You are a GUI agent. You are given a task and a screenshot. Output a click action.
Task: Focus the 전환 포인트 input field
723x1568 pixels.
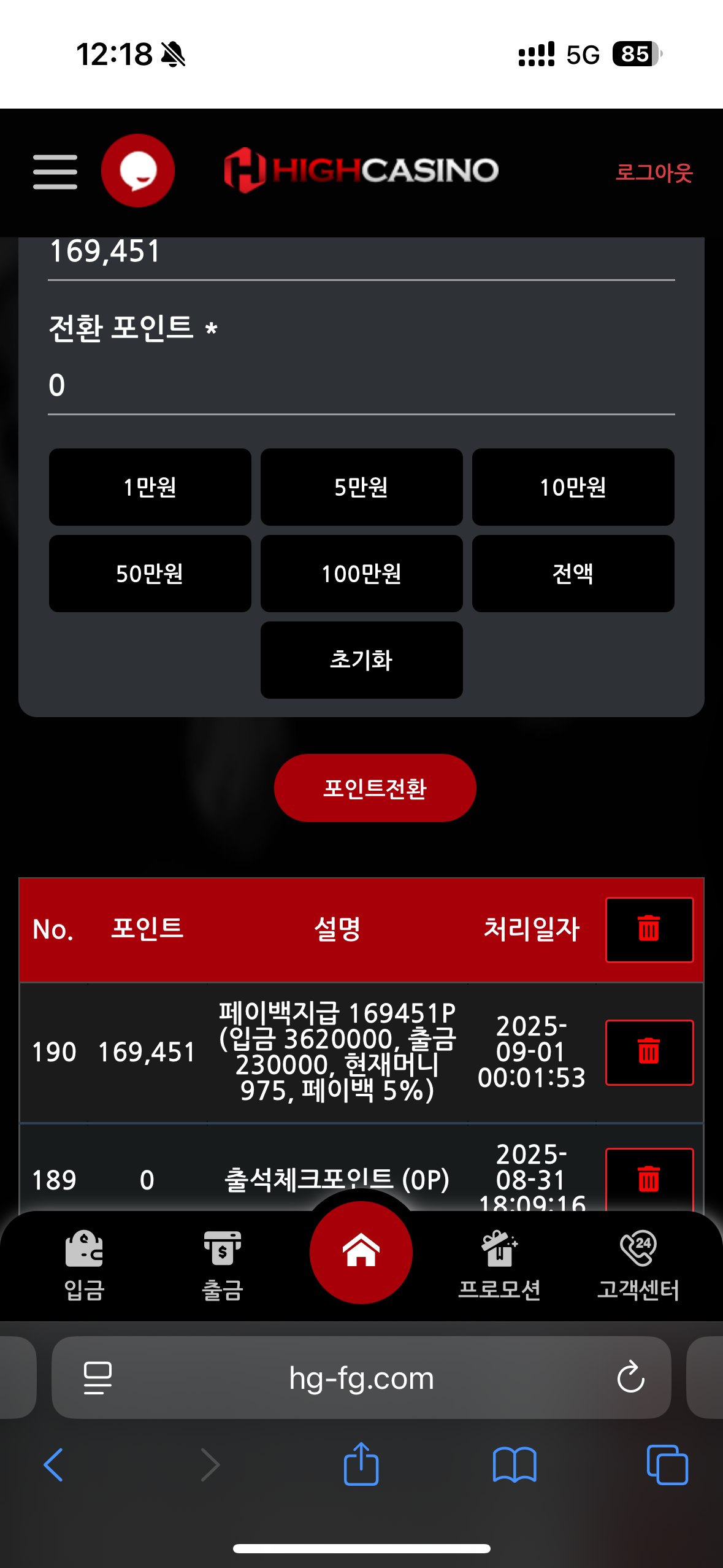coord(361,385)
